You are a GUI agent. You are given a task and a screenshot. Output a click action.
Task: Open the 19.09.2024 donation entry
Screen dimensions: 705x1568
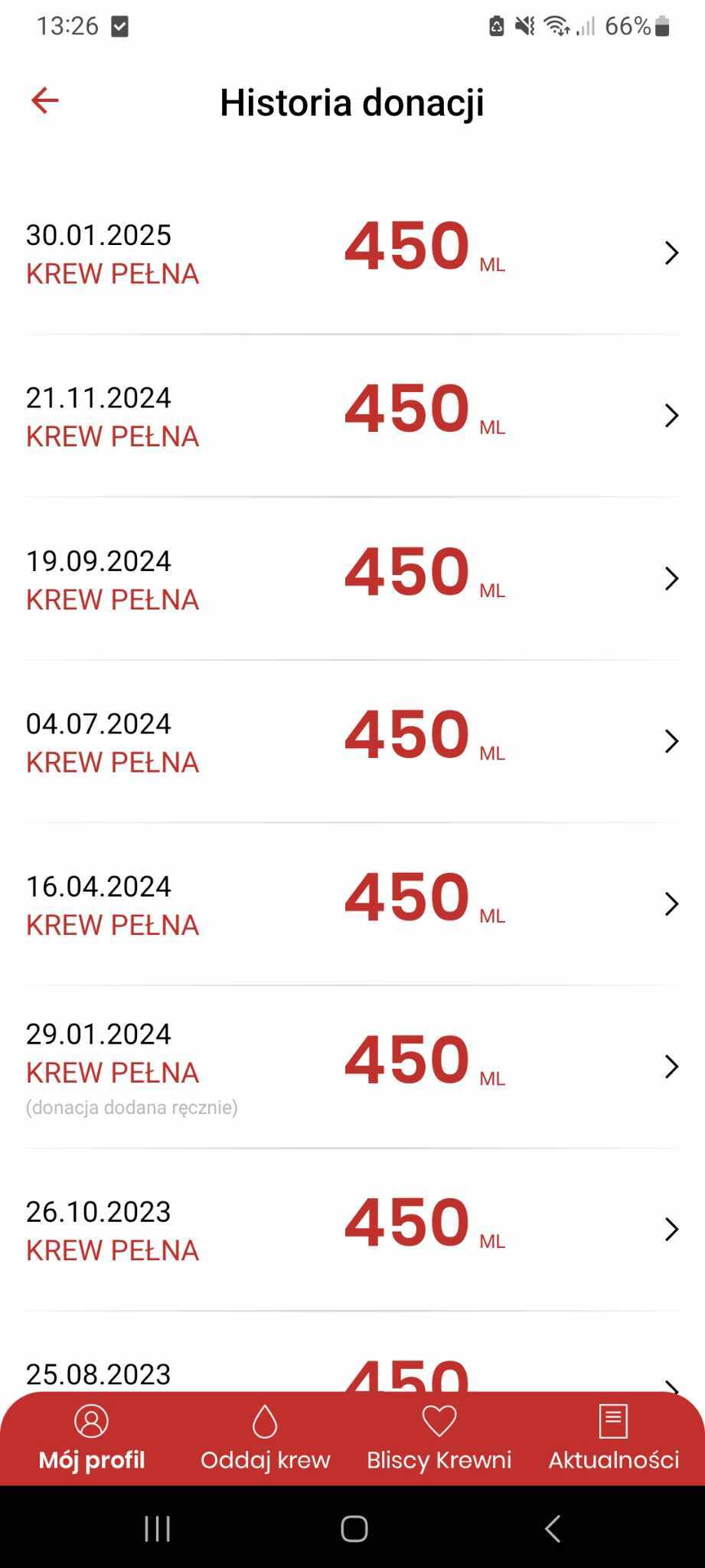click(x=352, y=579)
